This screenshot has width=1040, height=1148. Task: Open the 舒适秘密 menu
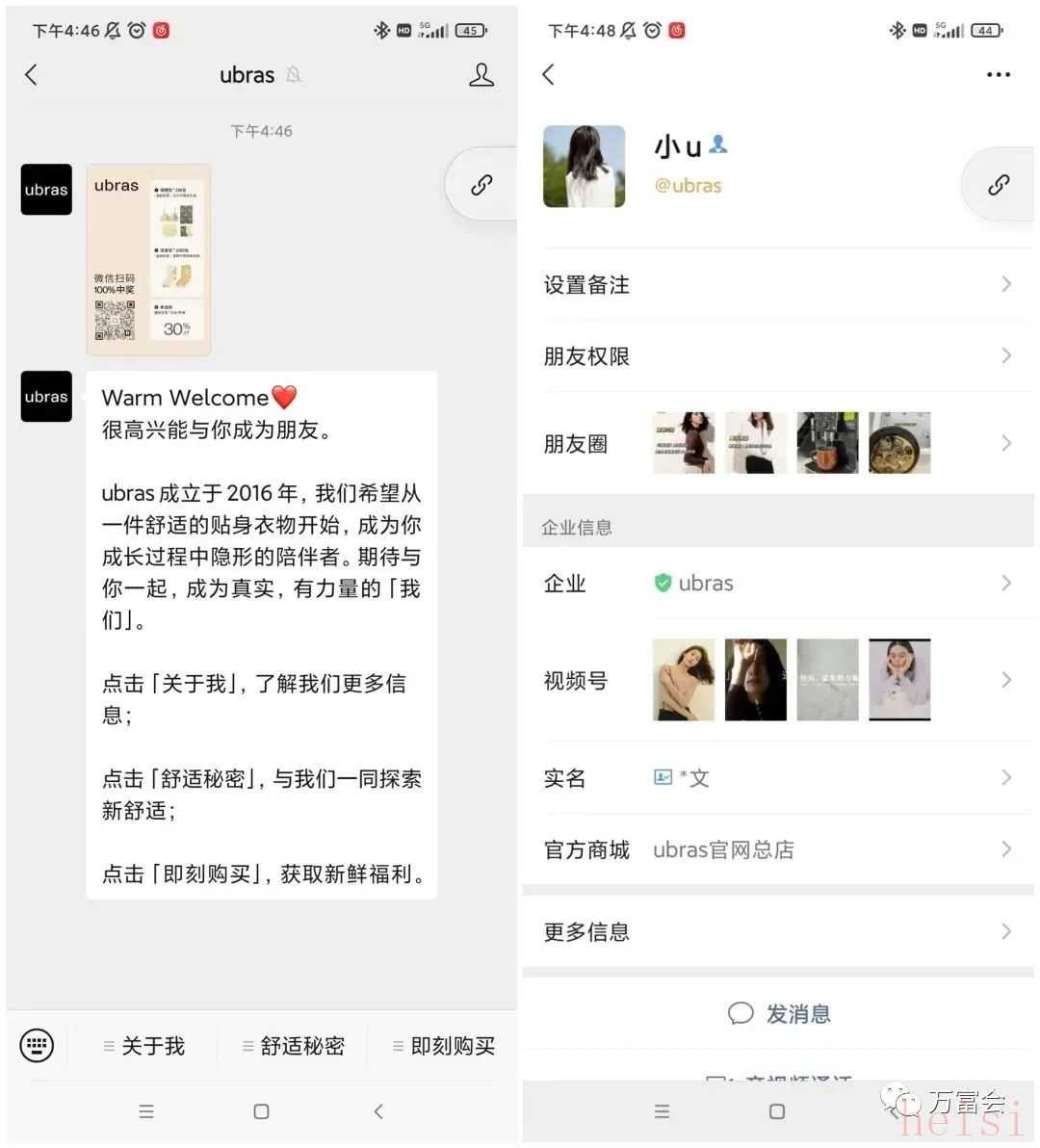pos(293,1046)
